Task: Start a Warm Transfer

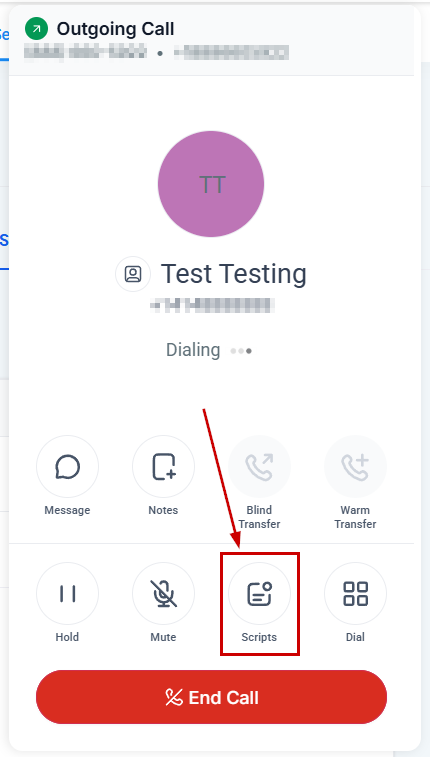Action: tap(355, 466)
